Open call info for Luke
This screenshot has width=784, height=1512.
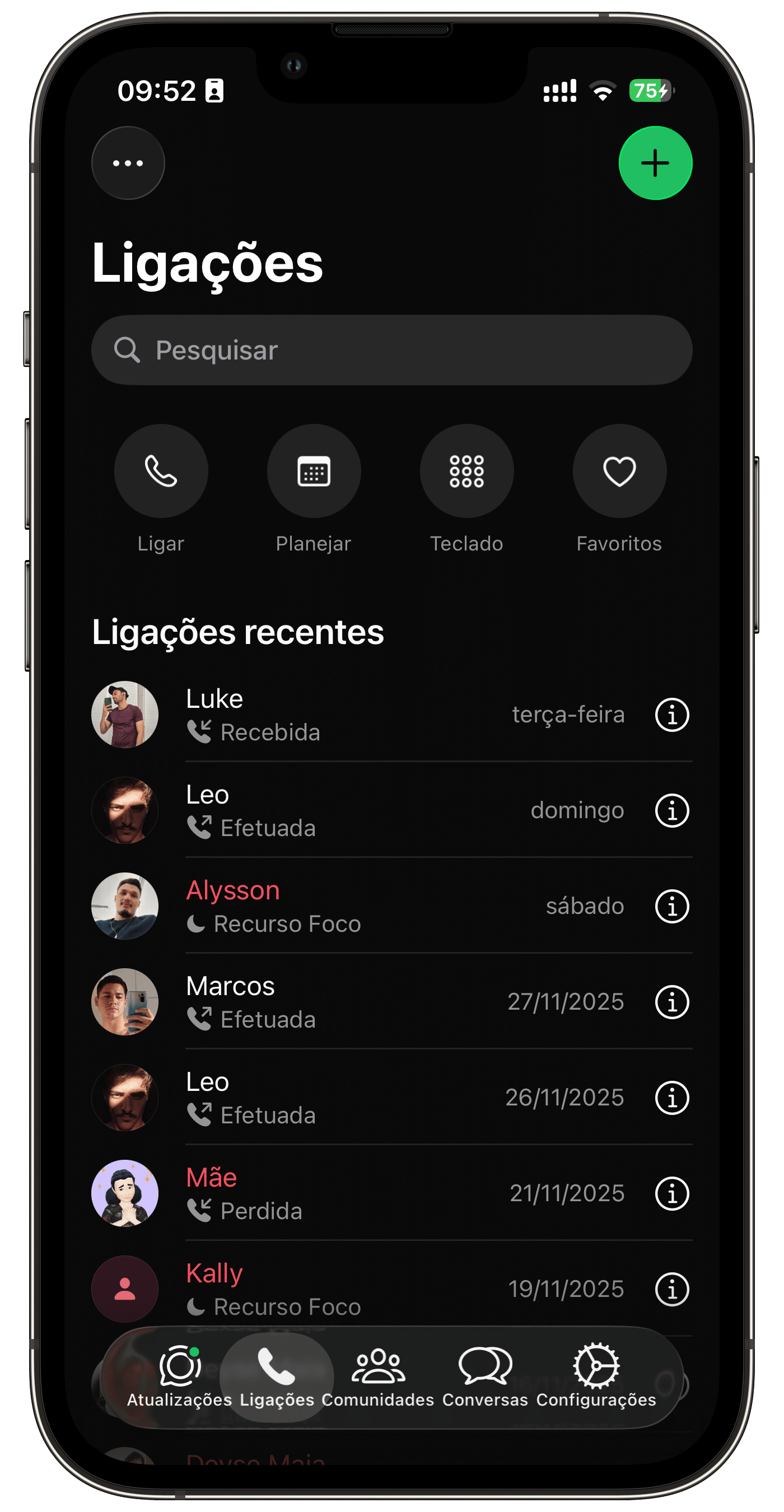(x=671, y=715)
